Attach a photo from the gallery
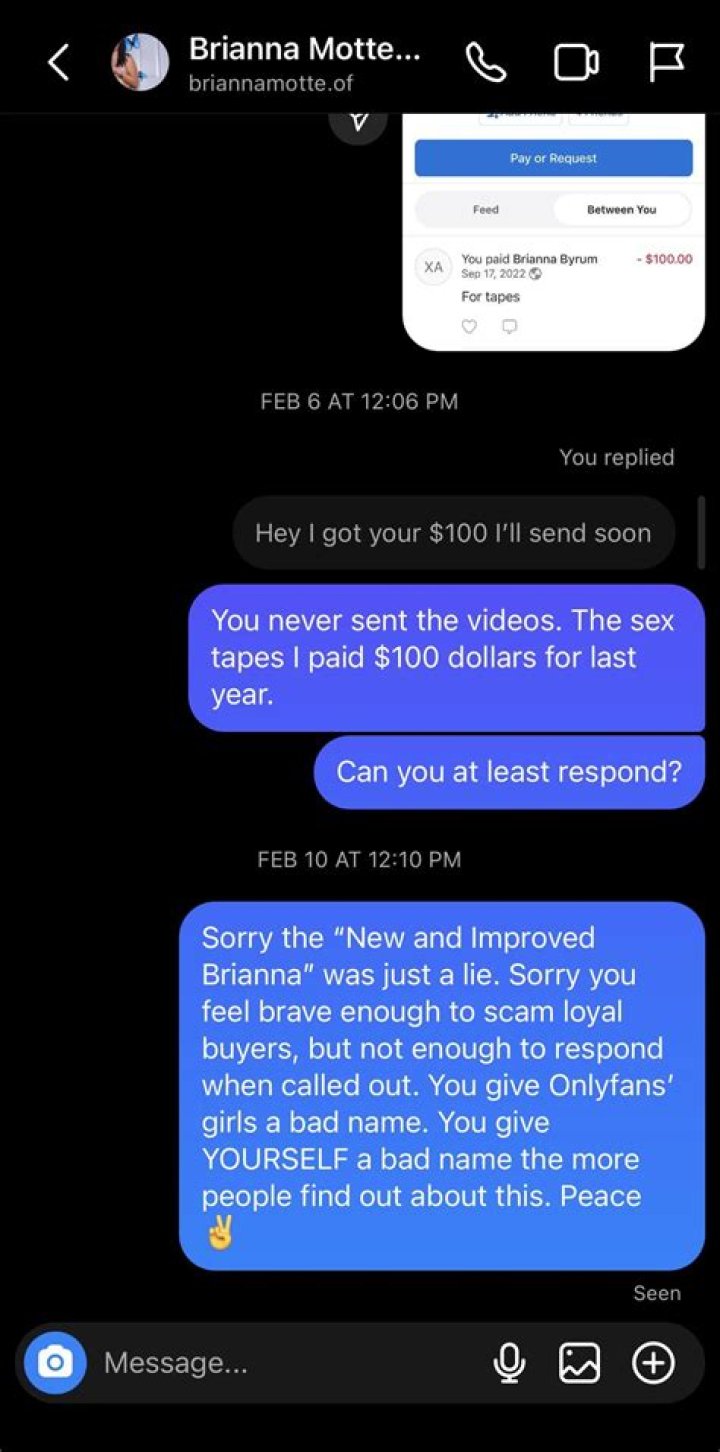720x1452 pixels. (x=580, y=1362)
